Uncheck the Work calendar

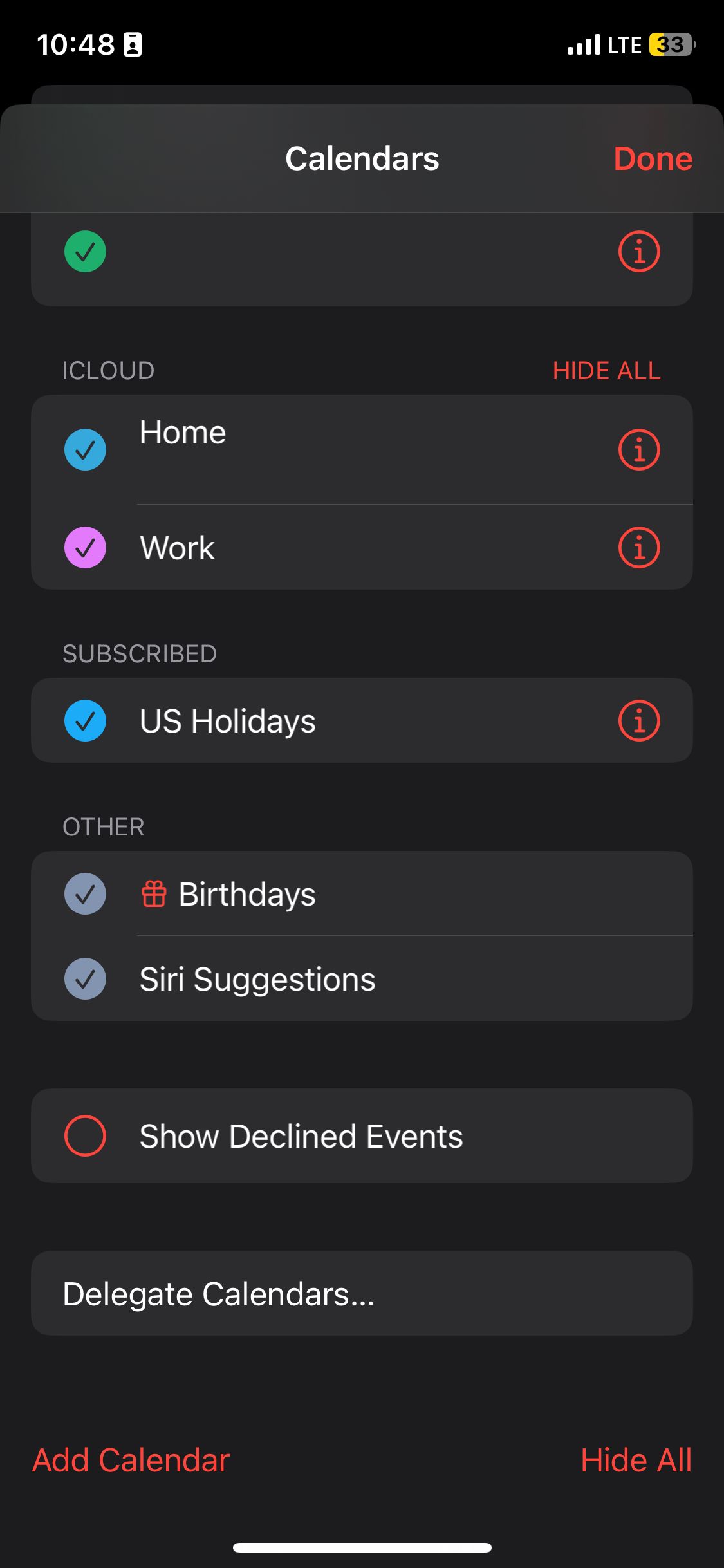coord(85,548)
